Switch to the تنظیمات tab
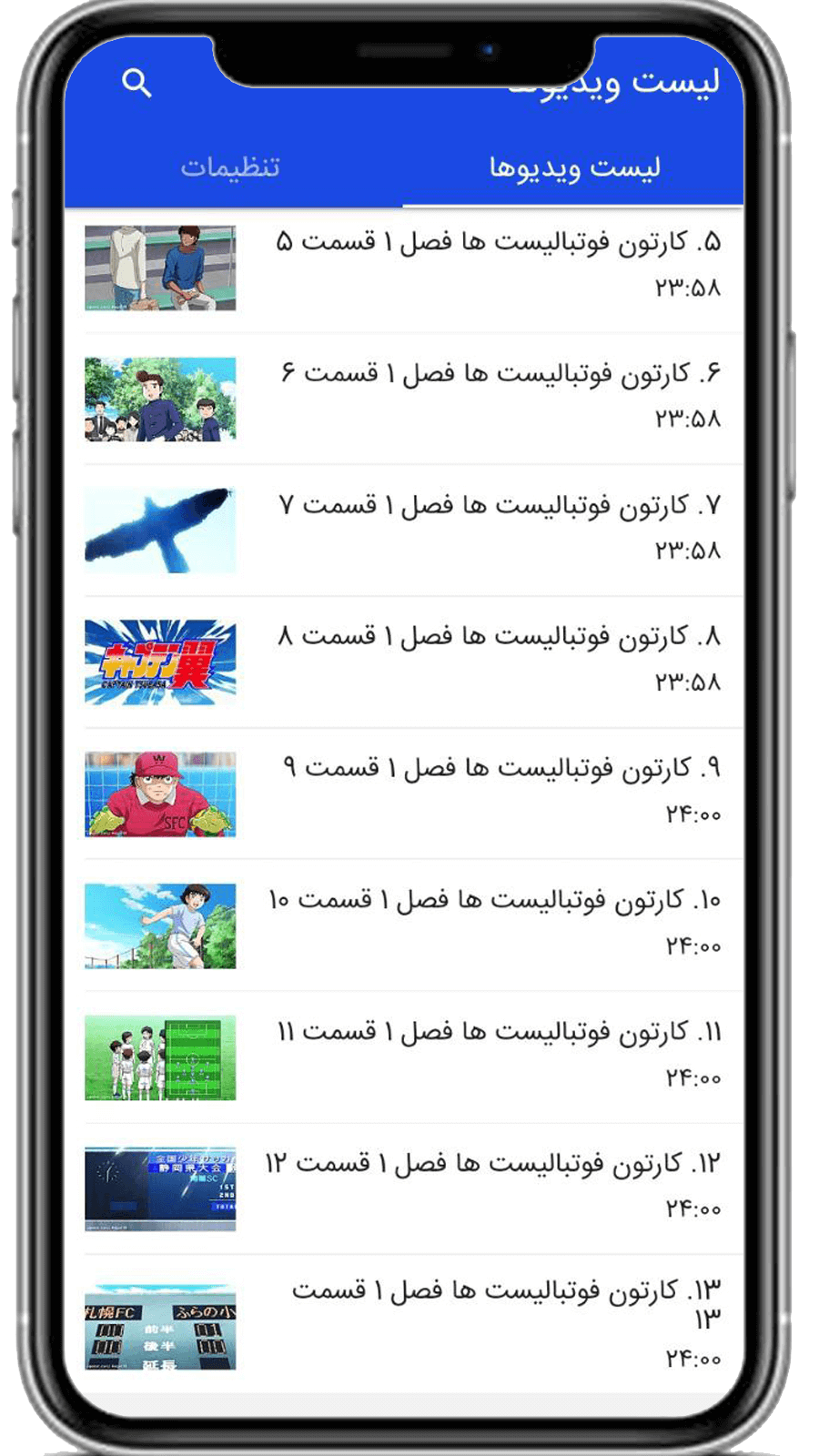The height and width of the screenshot is (1456, 819). pos(230,167)
